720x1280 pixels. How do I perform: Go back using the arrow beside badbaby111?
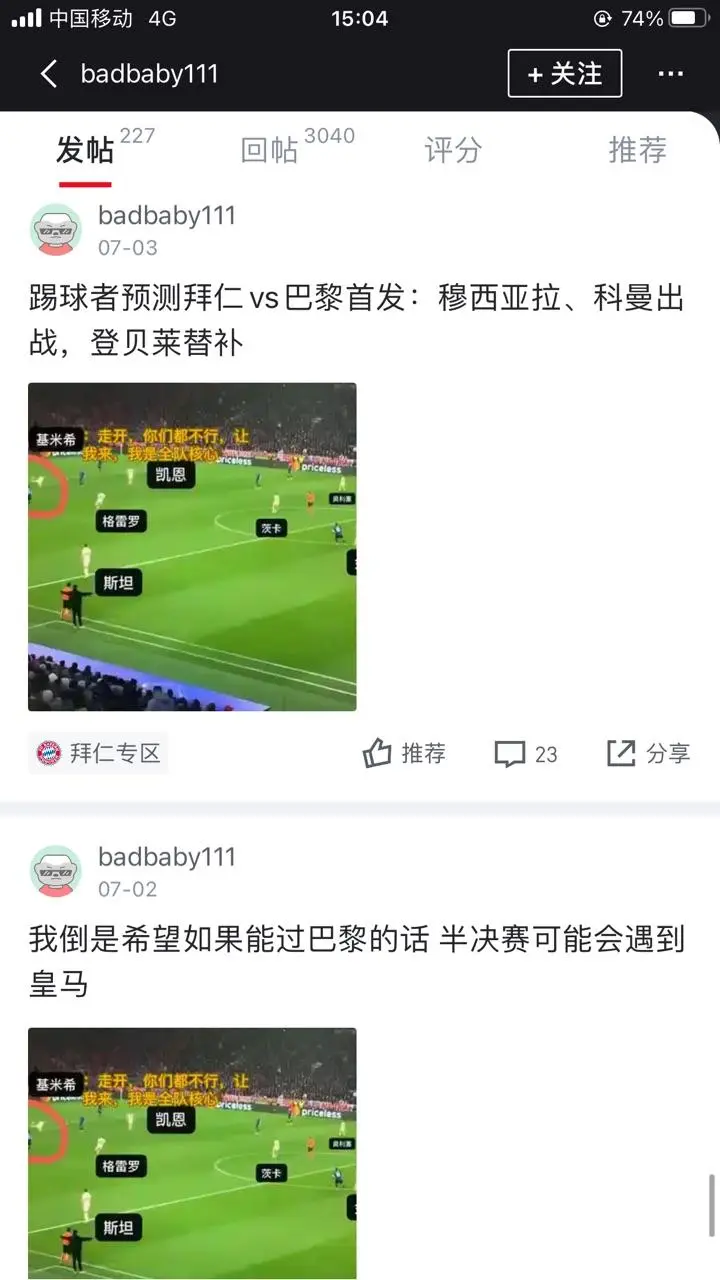pos(48,74)
